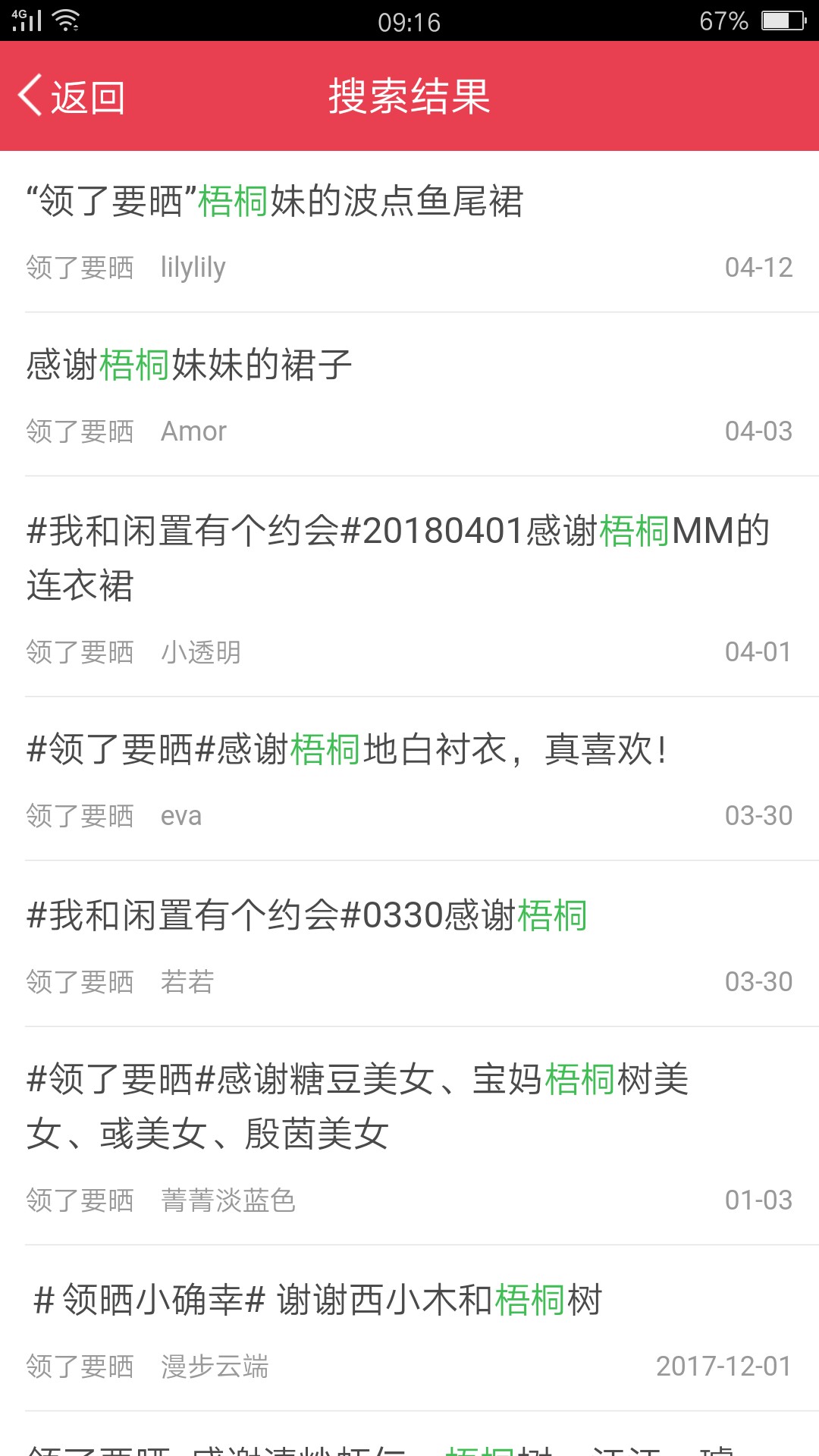This screenshot has width=819, height=1456.
Task: Open eva's post about 白衬衣
Action: 409,779
